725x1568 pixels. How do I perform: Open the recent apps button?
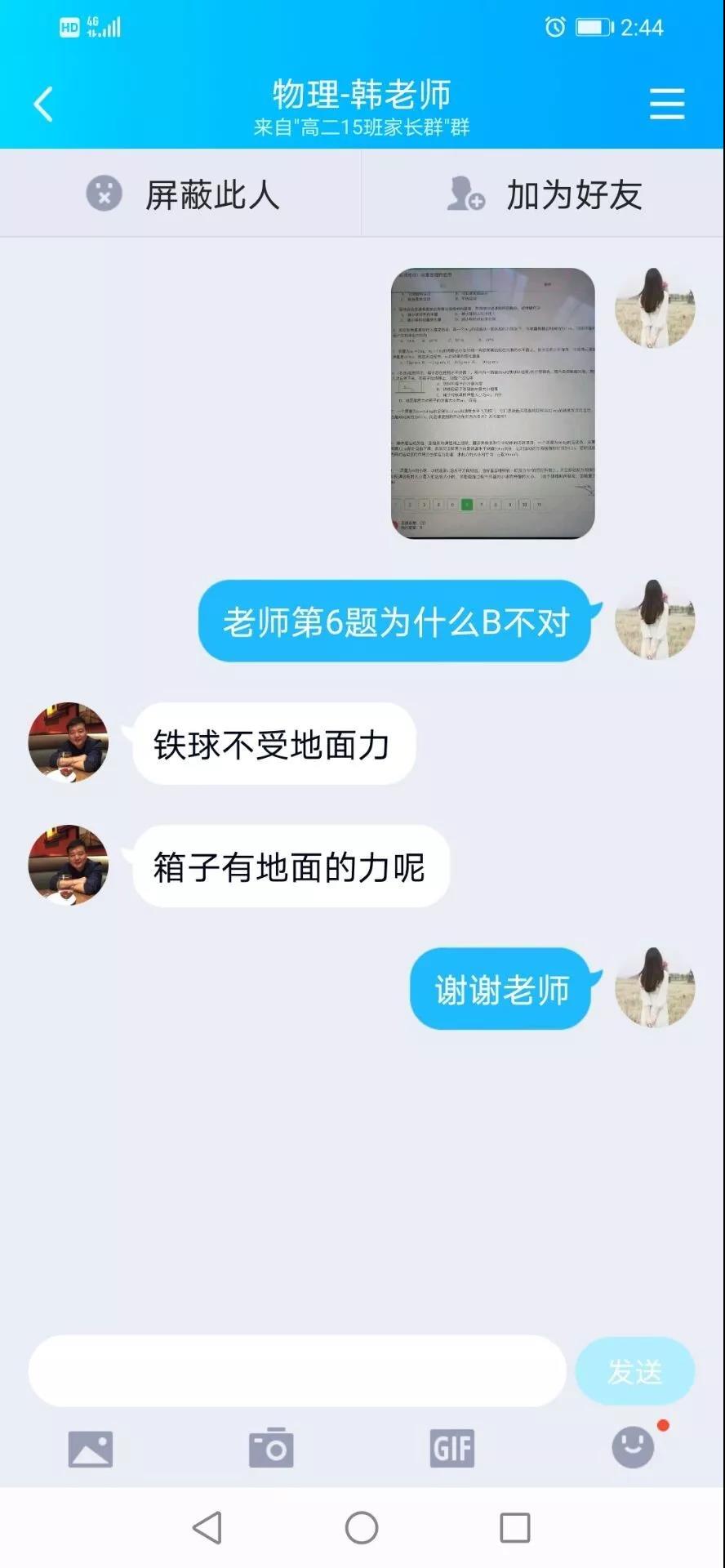[514, 1527]
